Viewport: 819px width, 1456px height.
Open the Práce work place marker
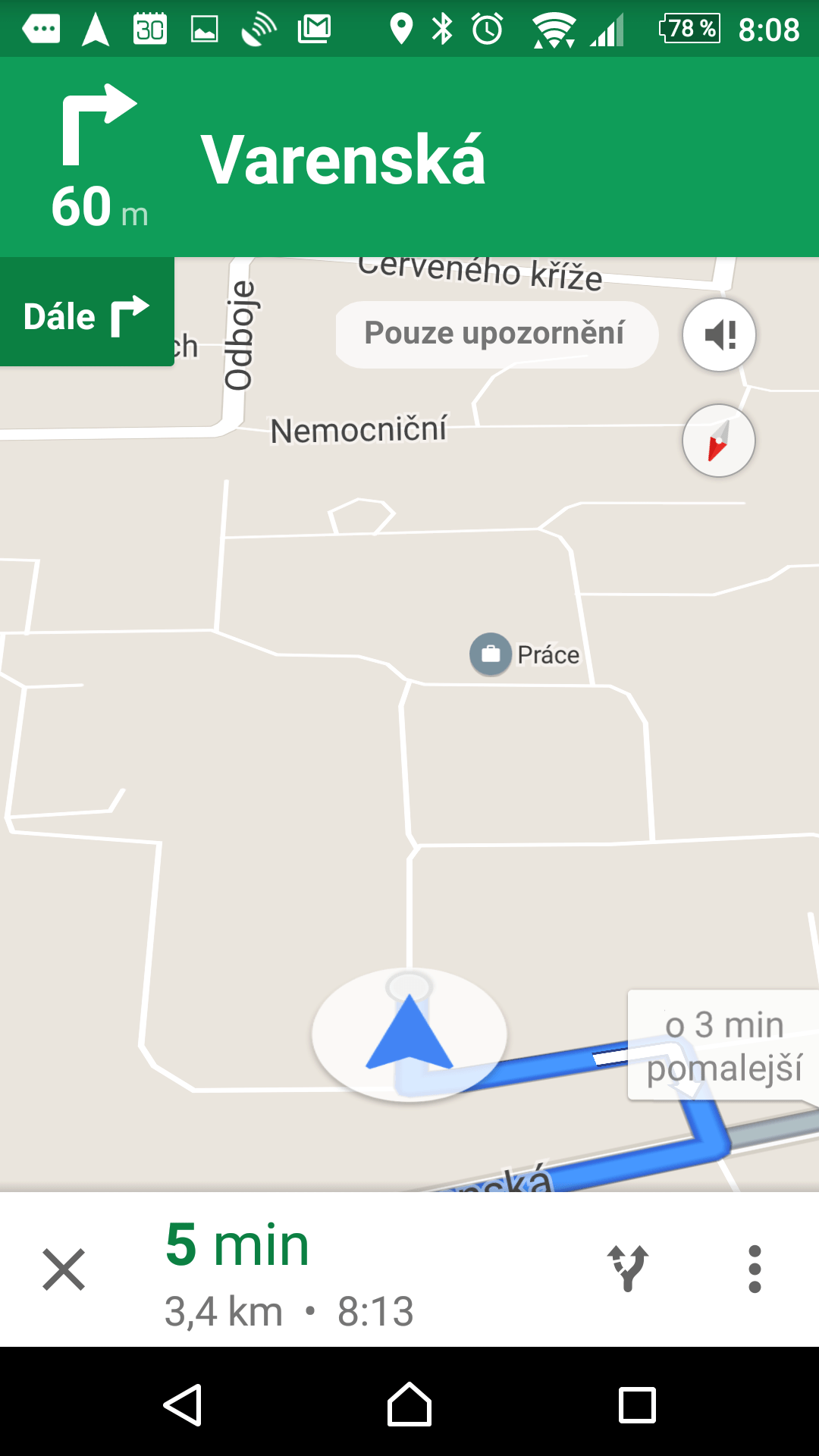click(x=491, y=654)
